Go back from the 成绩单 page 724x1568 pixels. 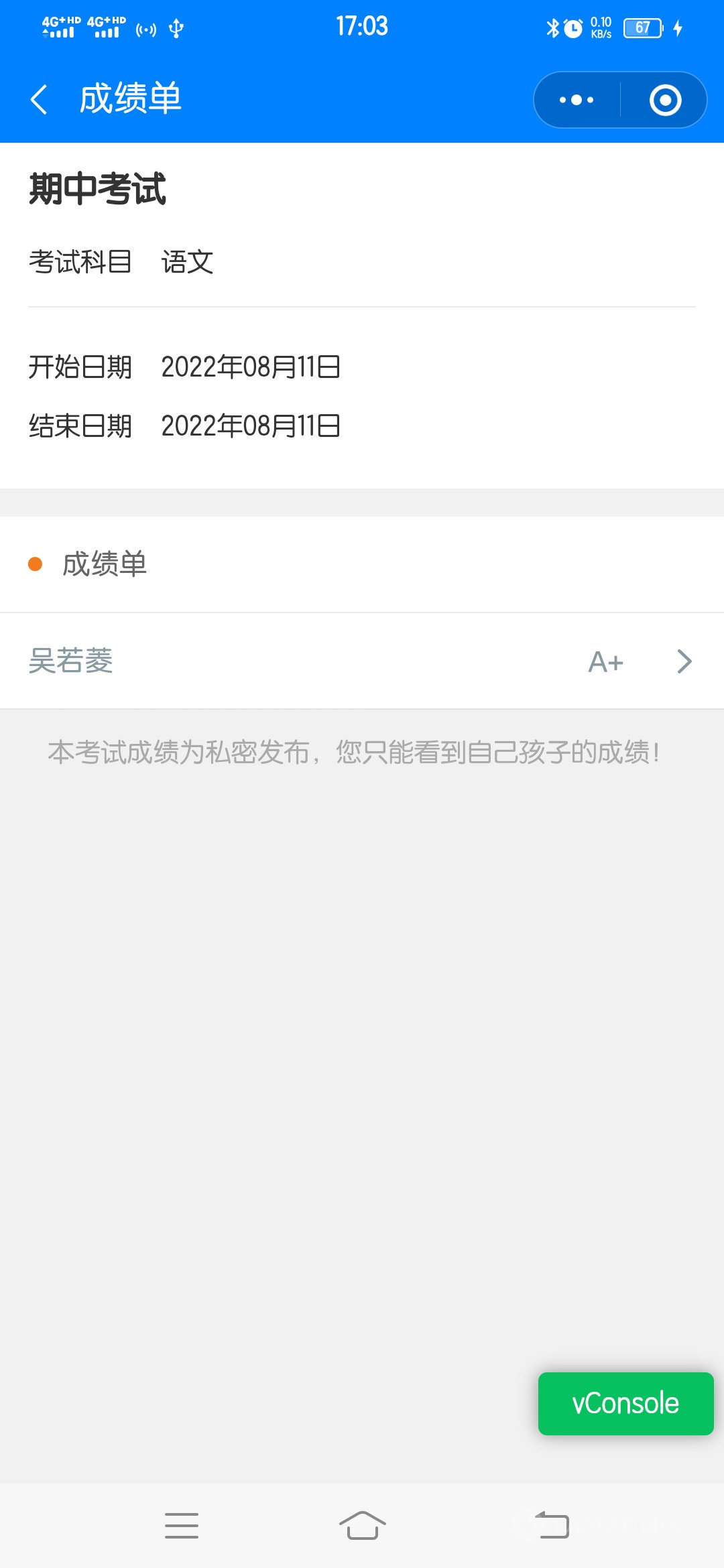tap(39, 99)
